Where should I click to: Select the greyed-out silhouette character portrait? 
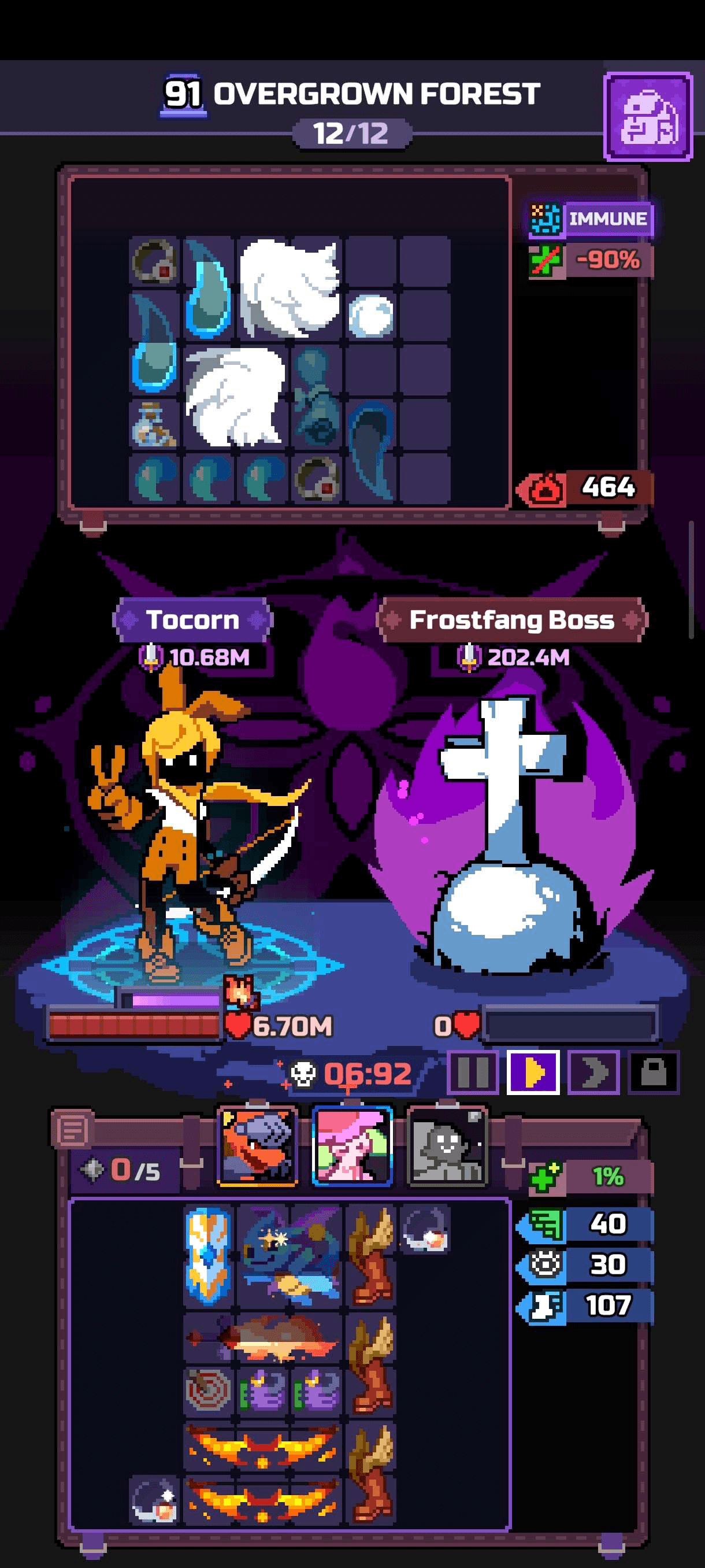click(447, 1146)
